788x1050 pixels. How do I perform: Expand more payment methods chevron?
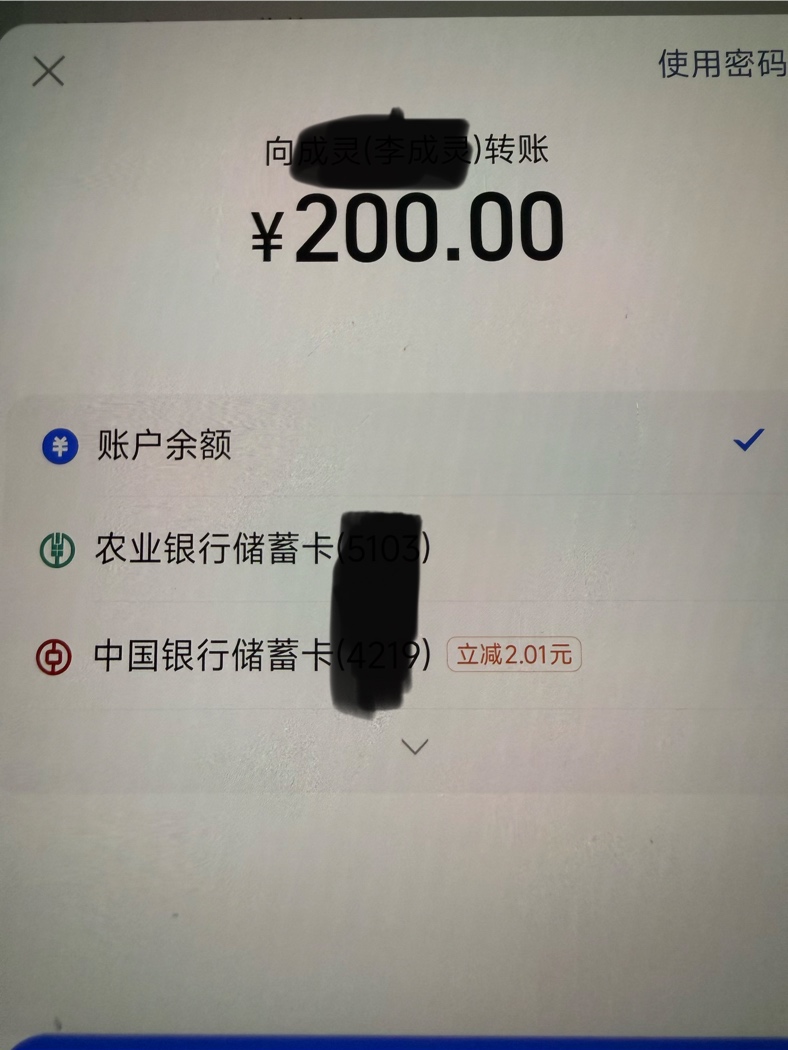[x=414, y=746]
